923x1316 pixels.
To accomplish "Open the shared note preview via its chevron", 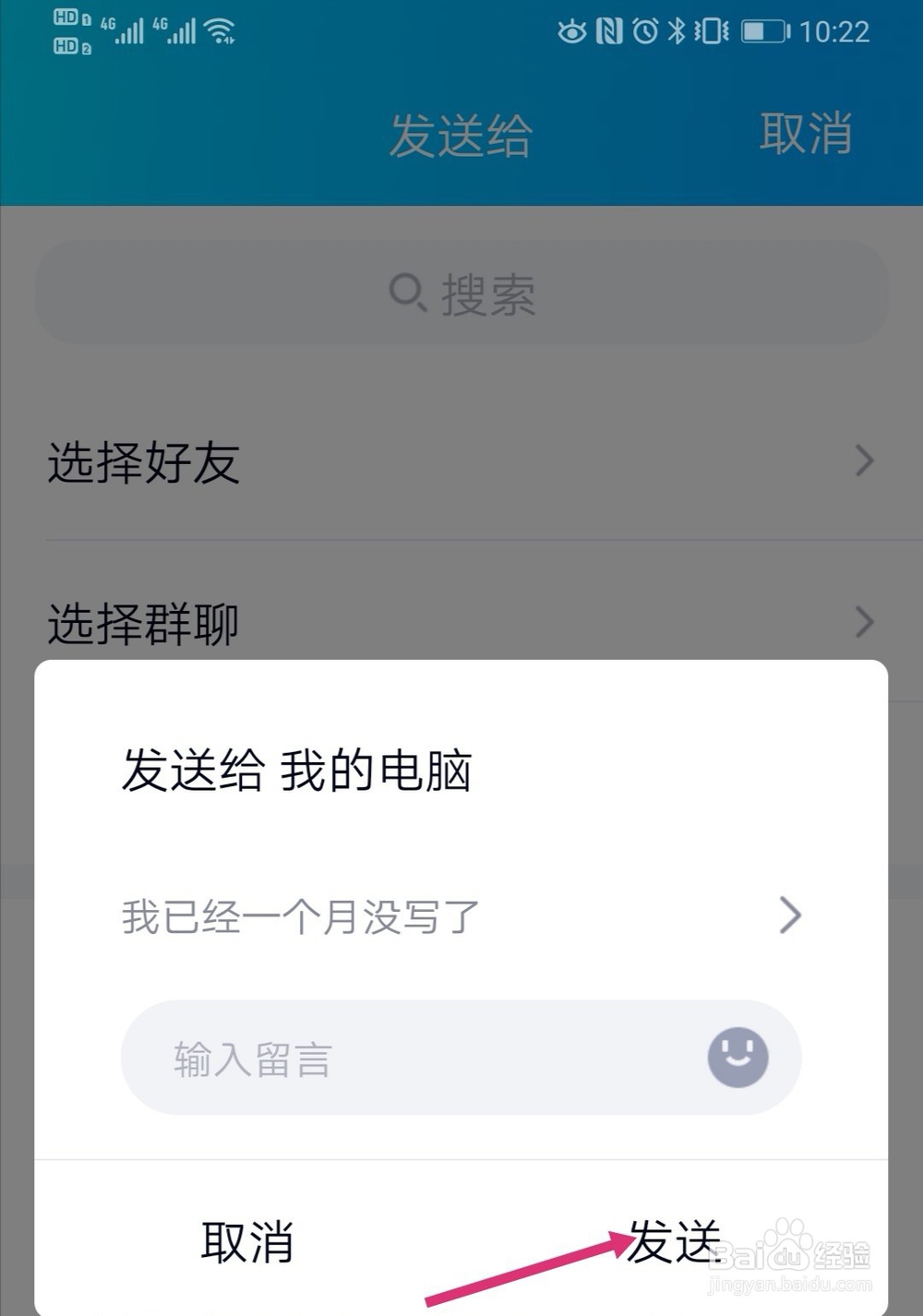I will coord(790,915).
